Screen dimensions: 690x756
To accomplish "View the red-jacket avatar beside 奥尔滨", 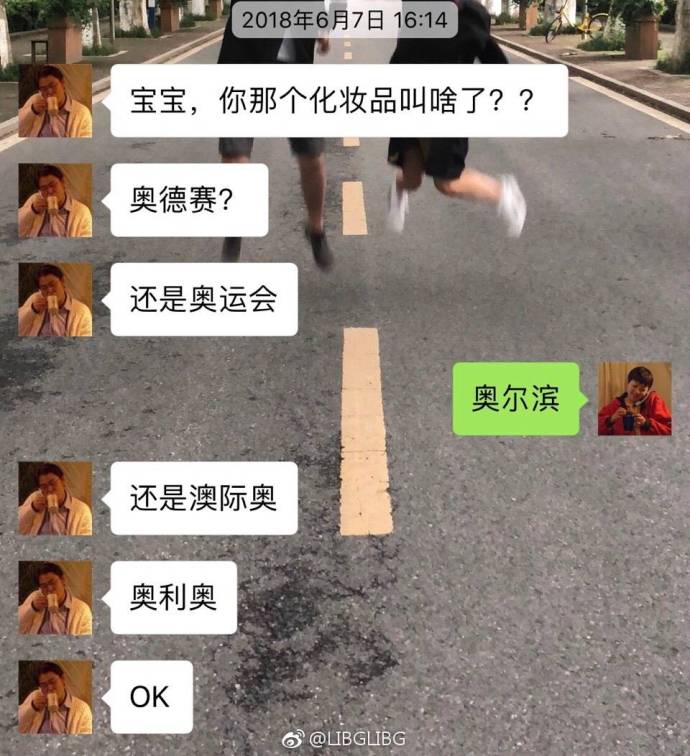I will (634, 399).
